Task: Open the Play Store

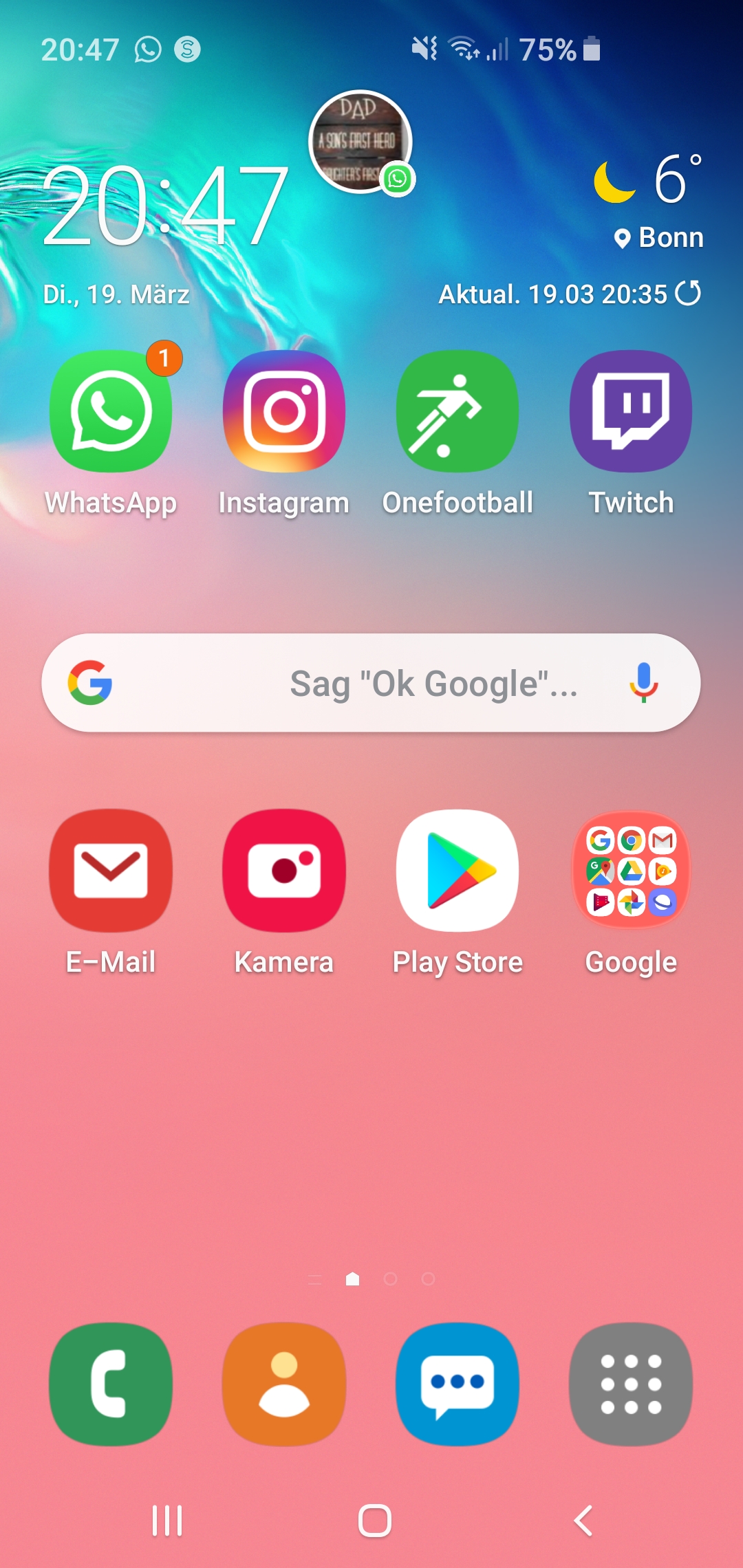Action: [x=457, y=871]
